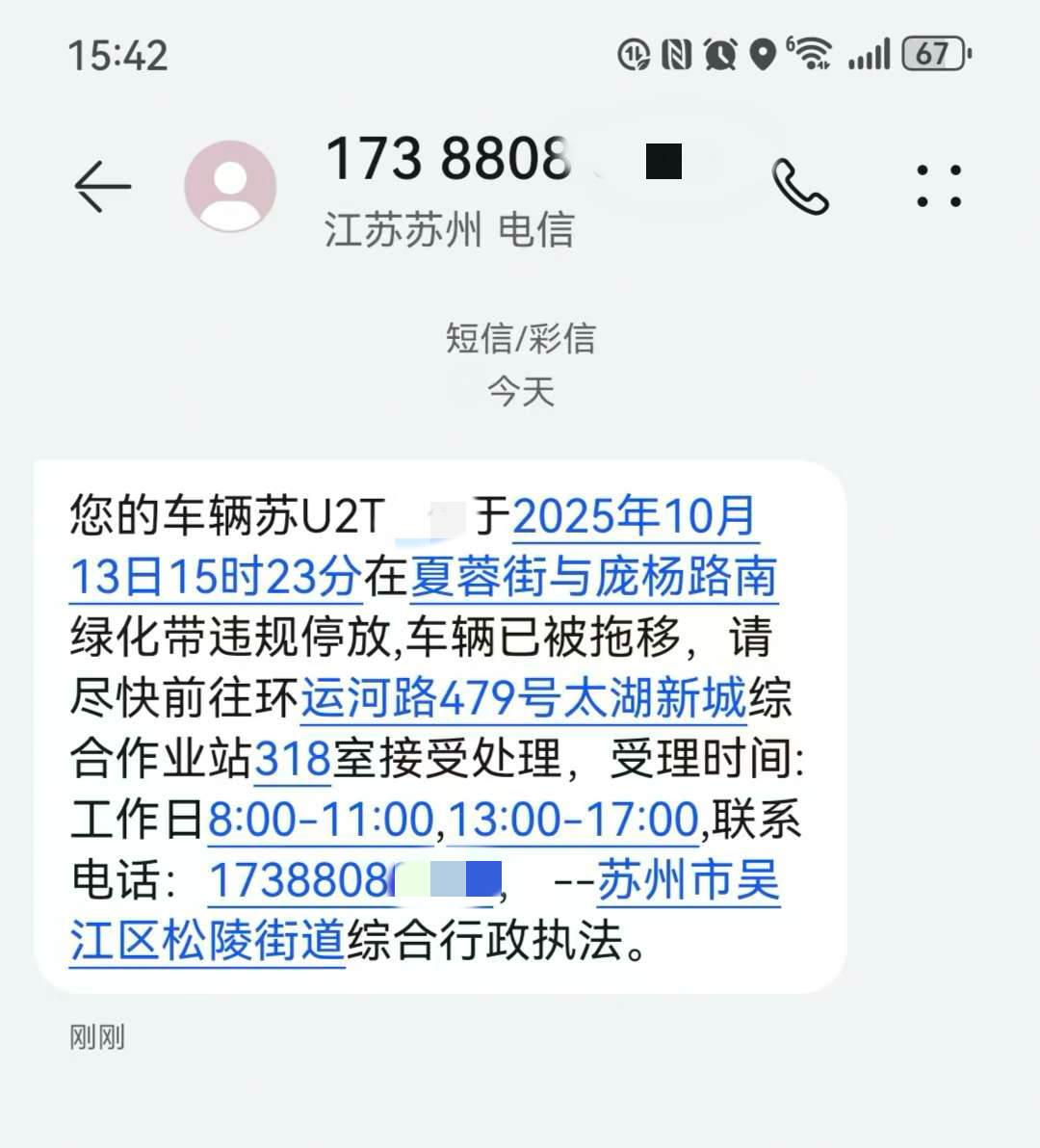Call the sender 173 8808

pos(799,186)
